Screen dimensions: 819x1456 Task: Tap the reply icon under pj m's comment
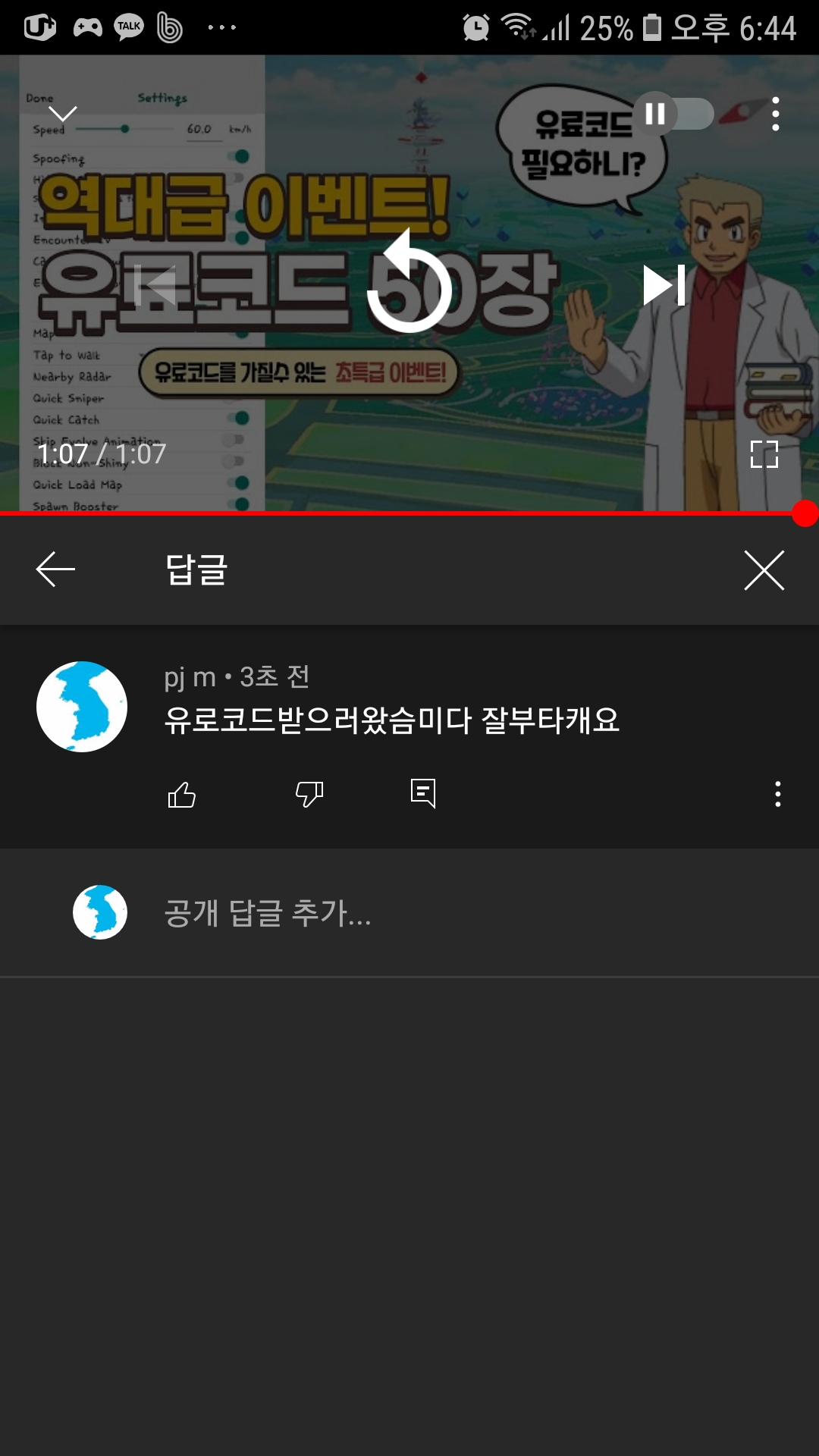pyautogui.click(x=422, y=793)
